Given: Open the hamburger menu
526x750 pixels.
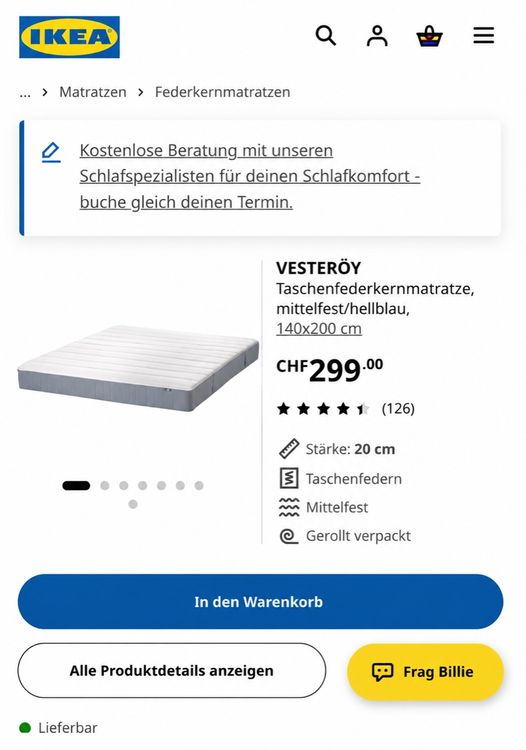Looking at the screenshot, I should click(483, 35).
